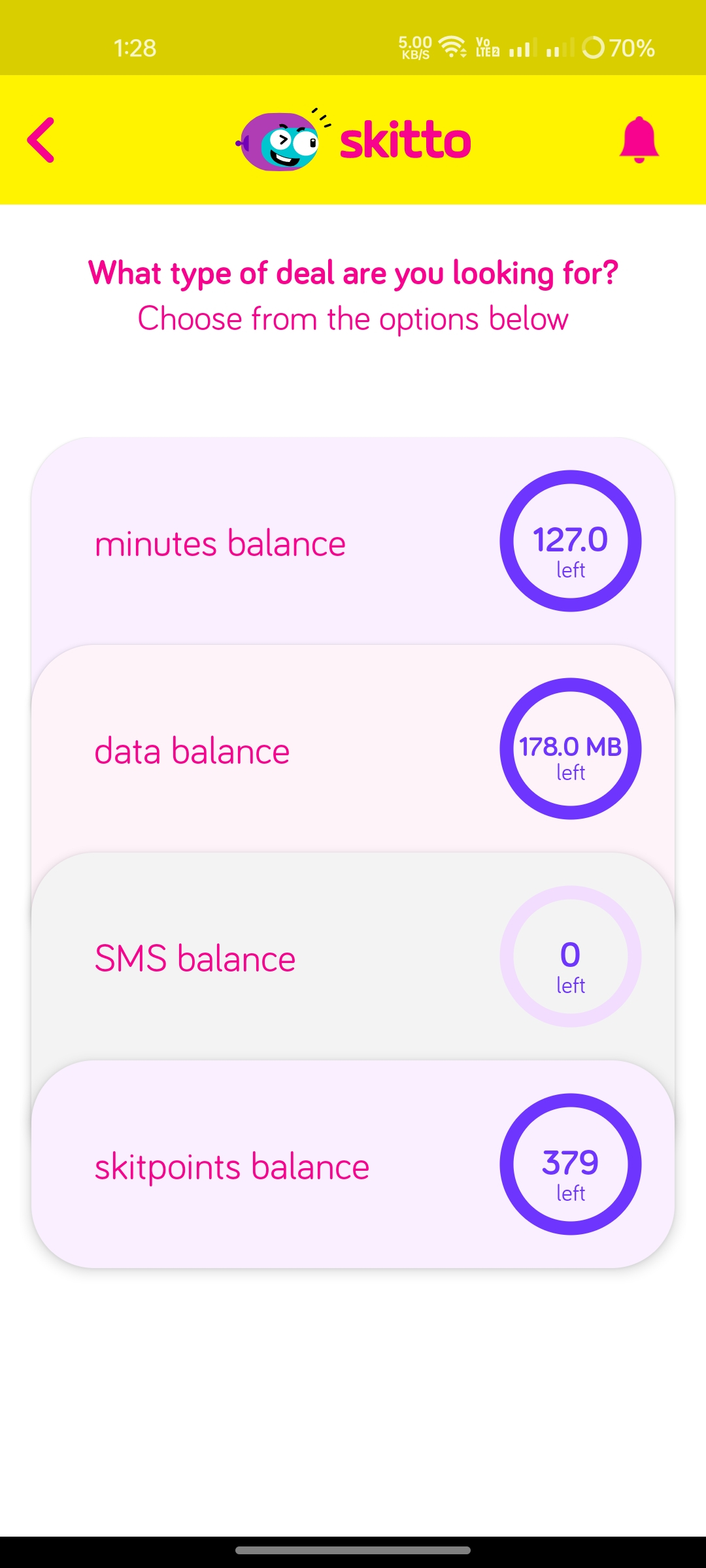Select the minutes balance card
Image resolution: width=706 pixels, height=1568 pixels.
pos(353,542)
